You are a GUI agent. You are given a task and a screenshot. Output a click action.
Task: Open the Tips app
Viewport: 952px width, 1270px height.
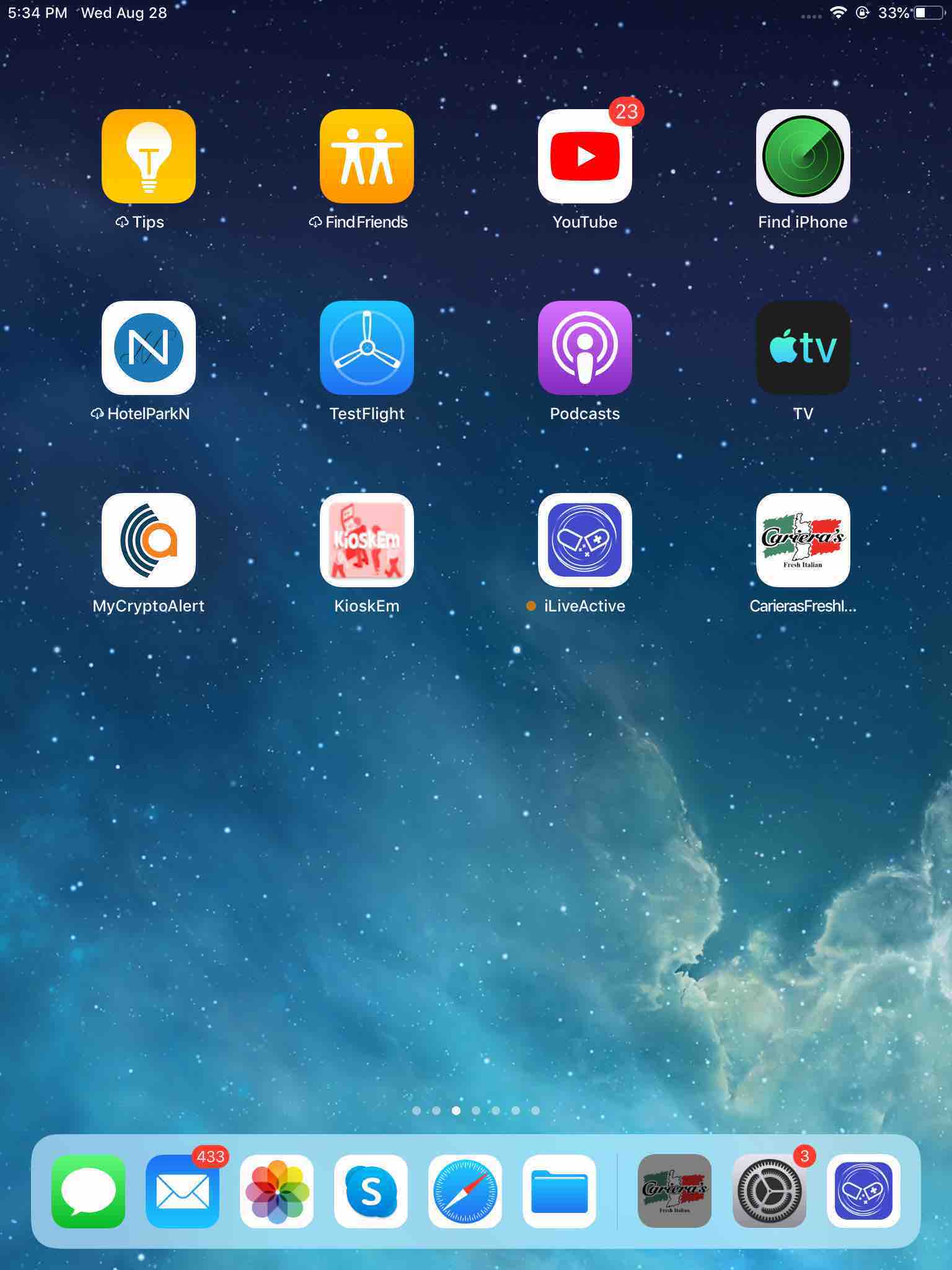pos(149,156)
